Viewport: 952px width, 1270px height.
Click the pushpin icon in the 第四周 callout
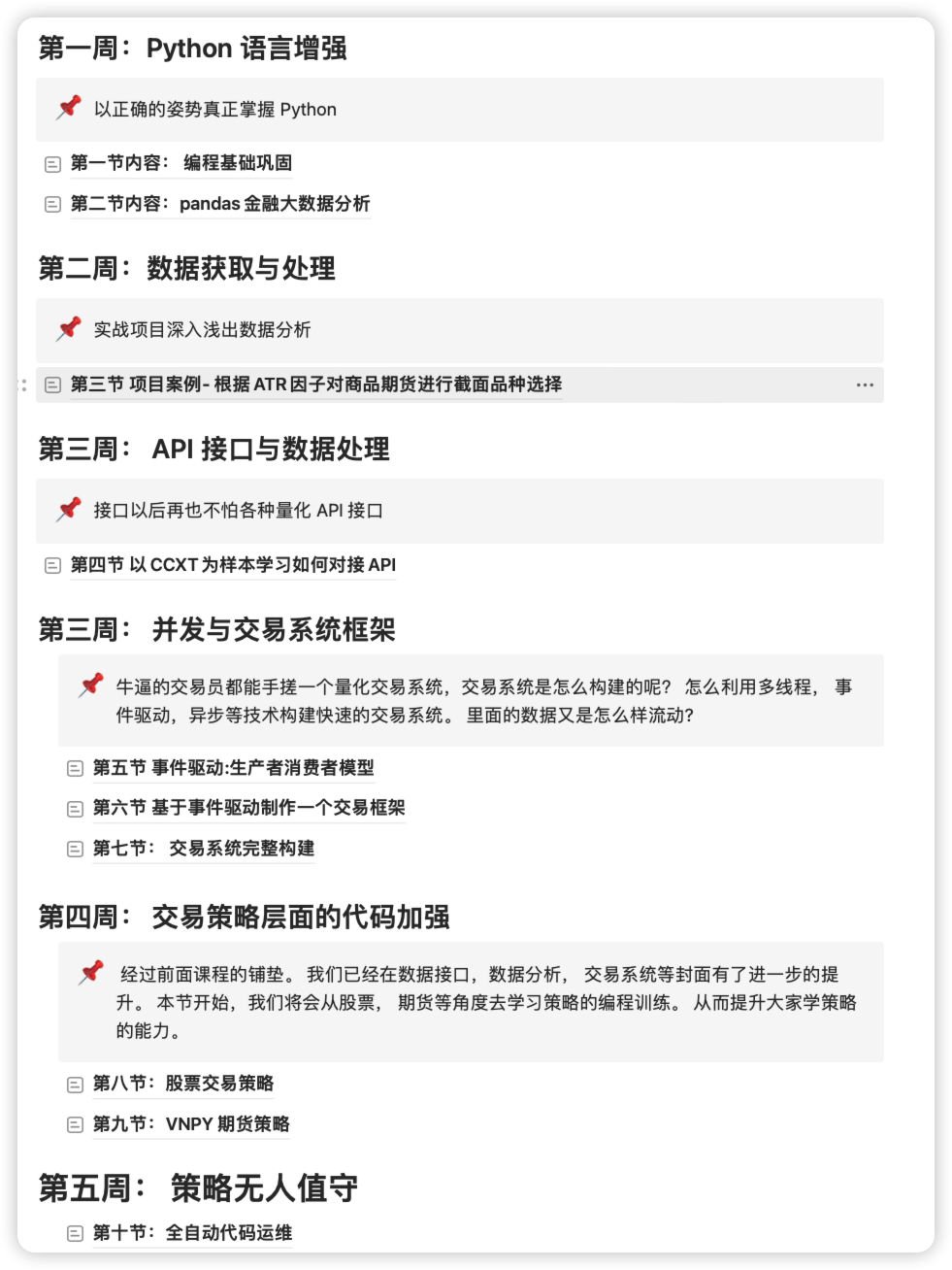coord(92,971)
